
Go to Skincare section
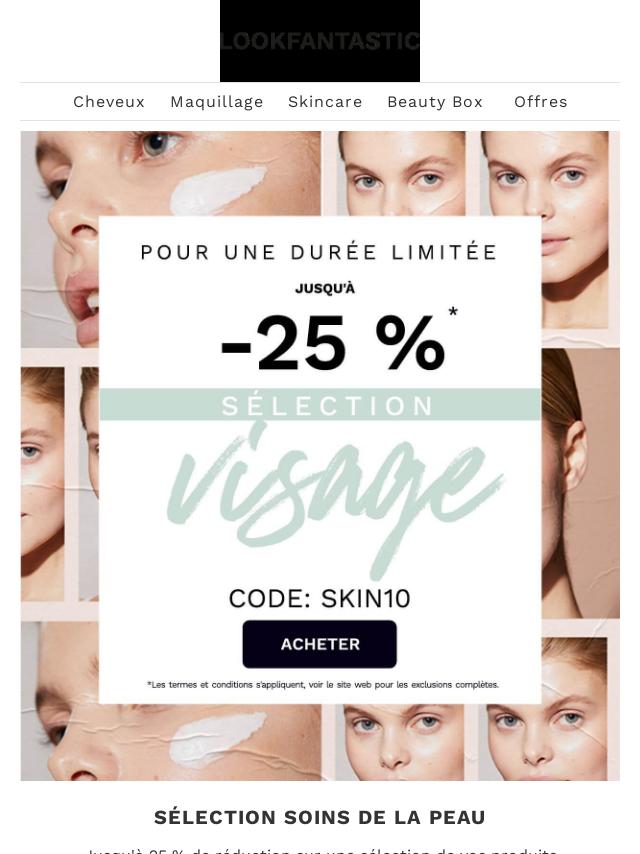click(x=325, y=102)
